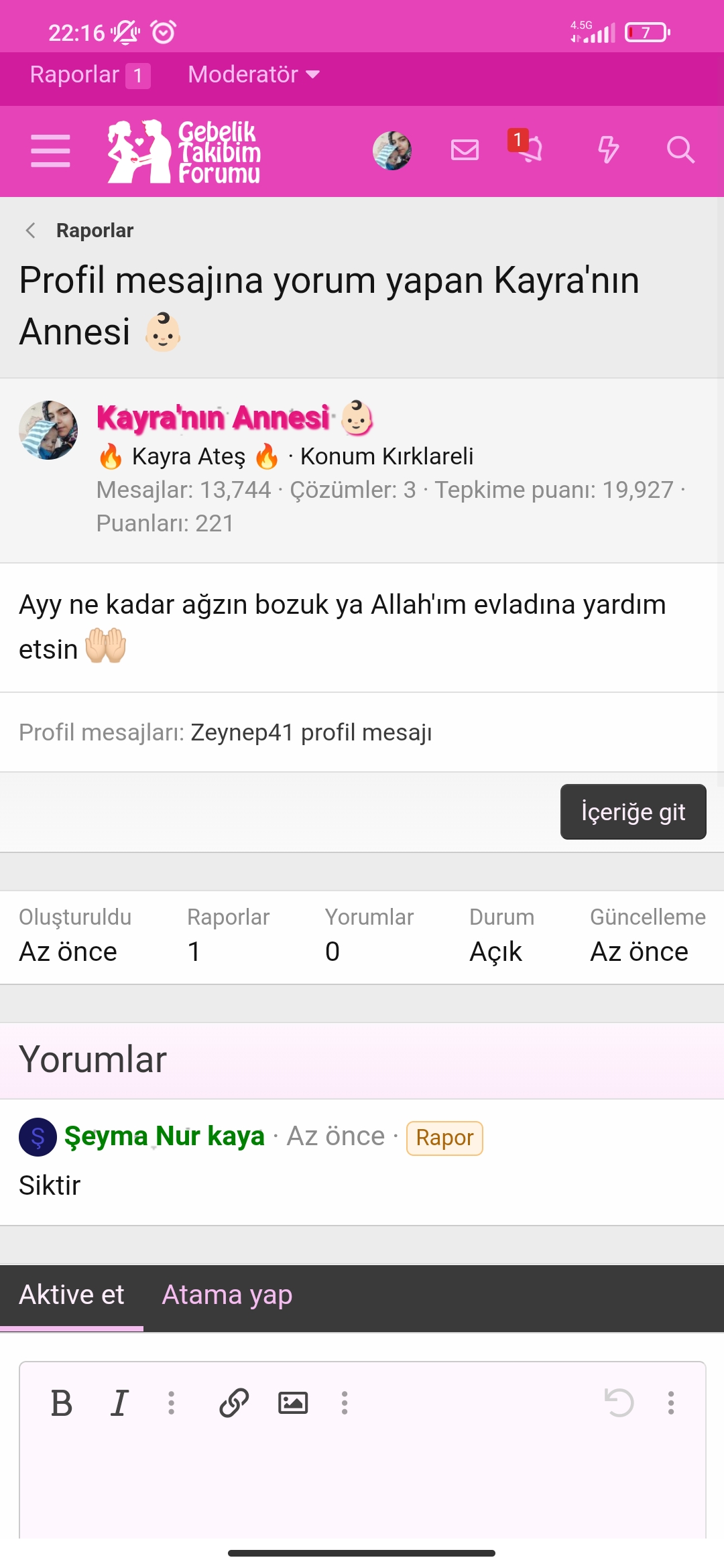Image resolution: width=724 pixels, height=1568 pixels.
Task: Open the forum search
Action: point(680,150)
